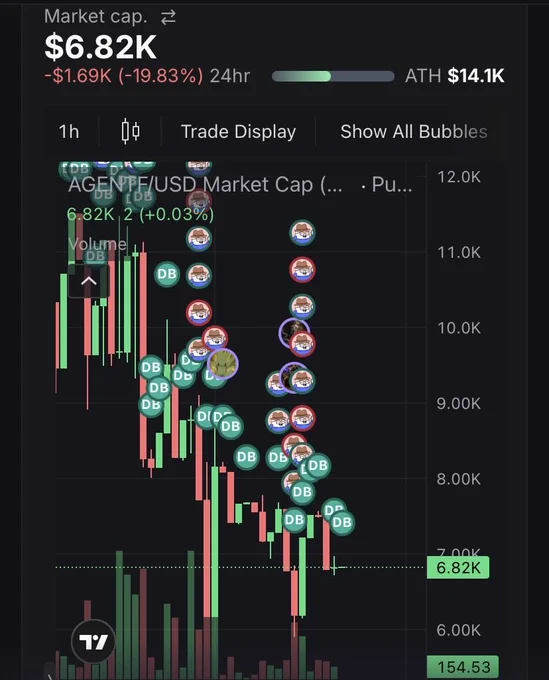This screenshot has height=680, width=549.
Task: Select Show All Bubbles
Action: (x=414, y=131)
